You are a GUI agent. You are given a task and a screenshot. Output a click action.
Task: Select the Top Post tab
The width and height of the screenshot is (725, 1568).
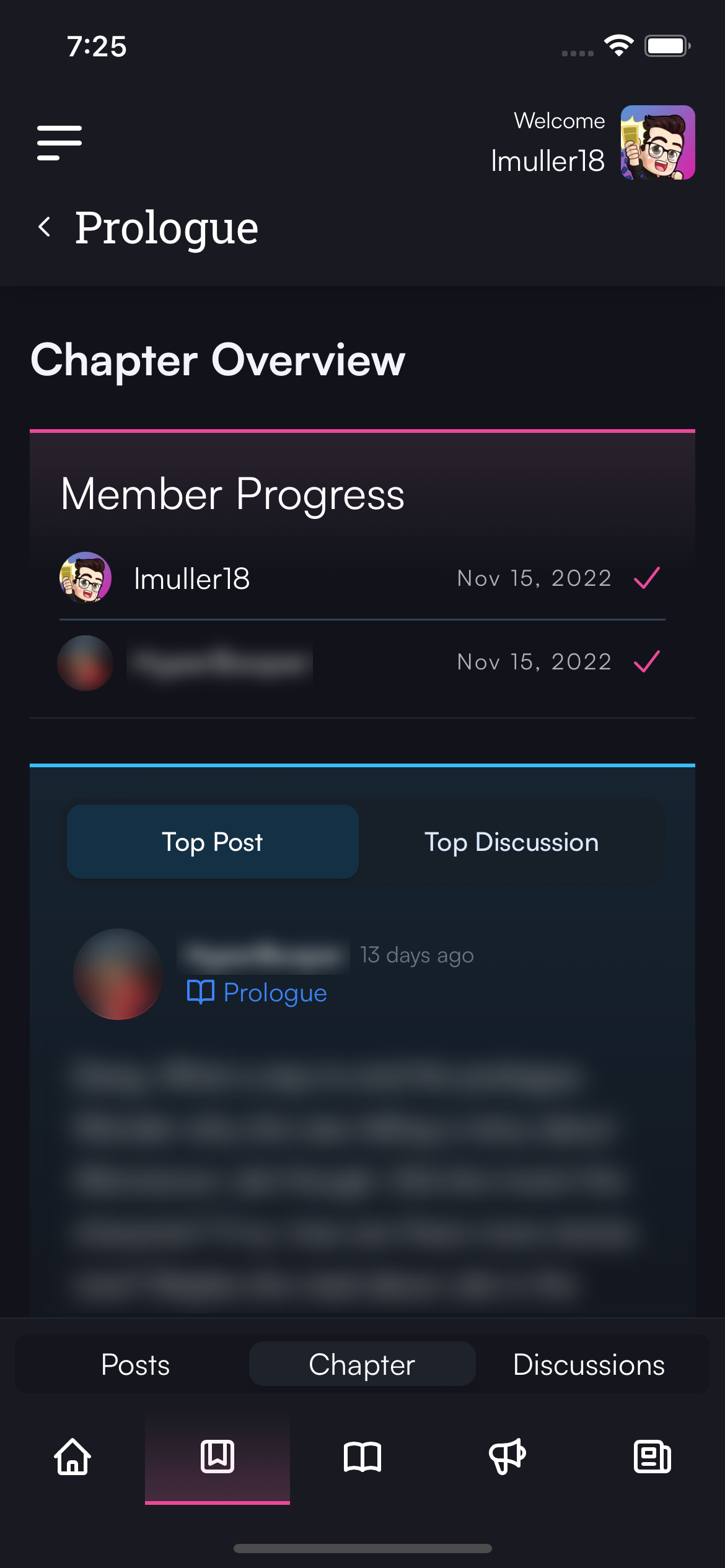[x=213, y=842]
